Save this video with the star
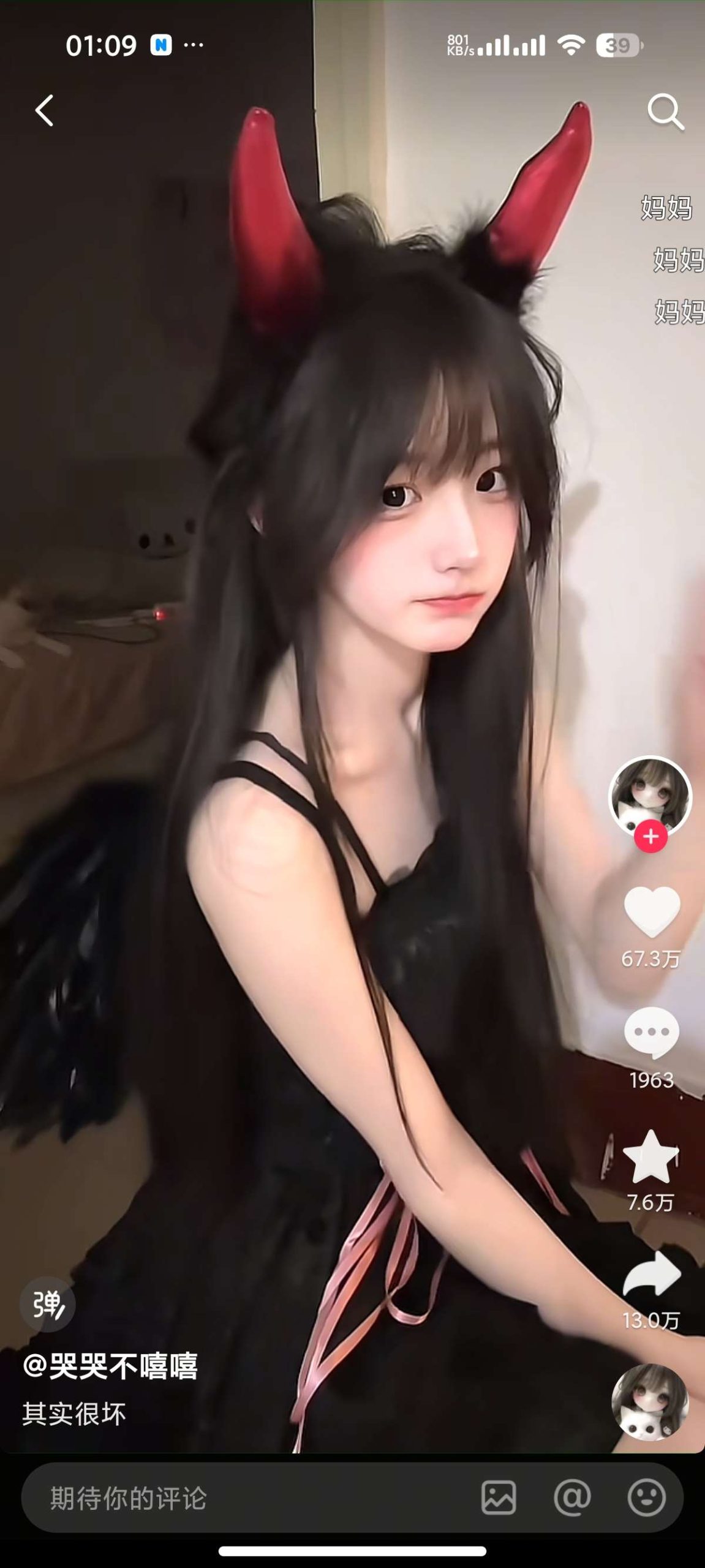The image size is (705, 1568). pyautogui.click(x=650, y=1157)
